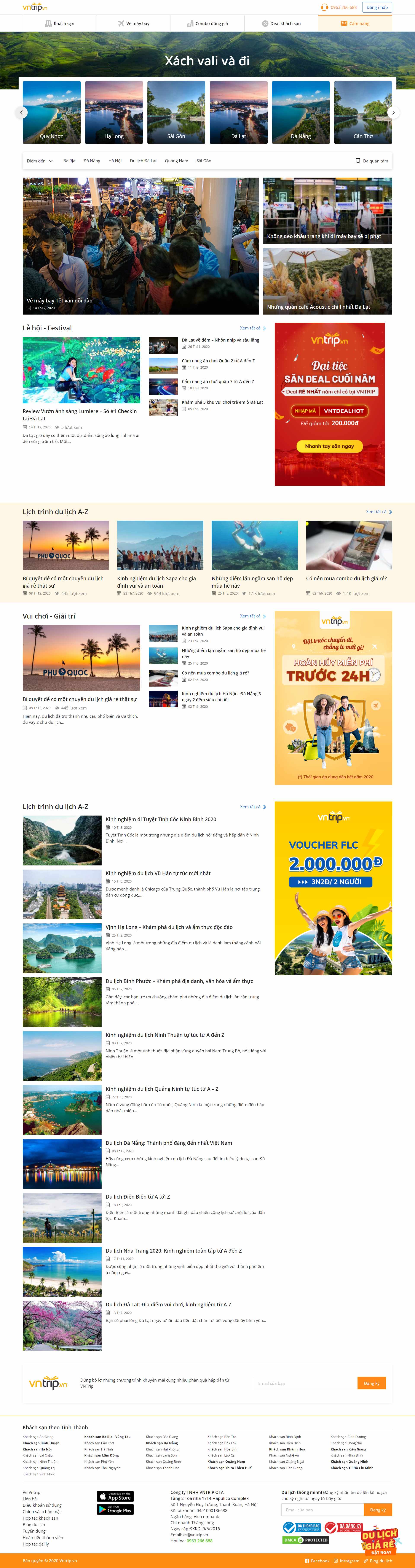Open the App Store download badge
Viewport: 415px width, 1568px height.
115,1496
